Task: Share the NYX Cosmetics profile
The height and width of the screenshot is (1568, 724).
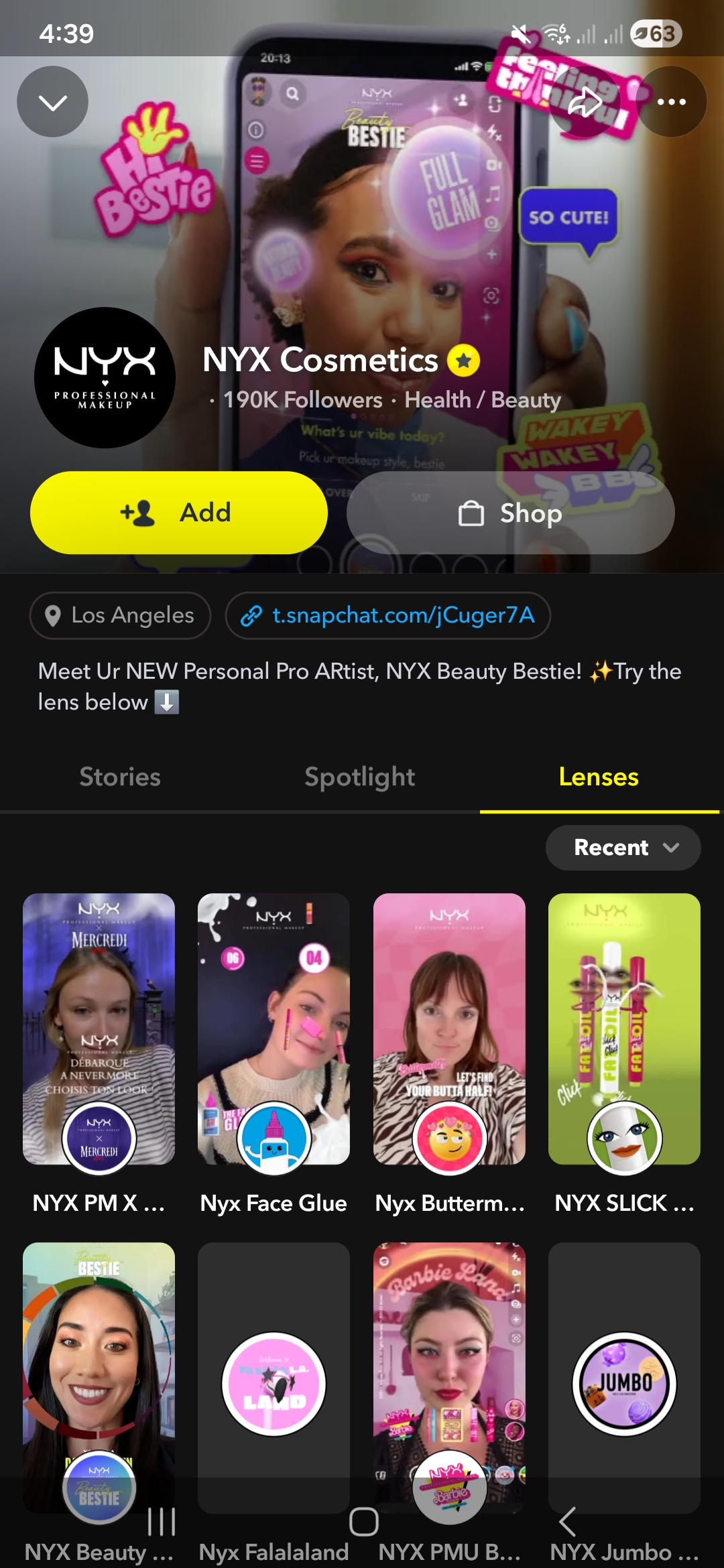Action: [x=585, y=102]
